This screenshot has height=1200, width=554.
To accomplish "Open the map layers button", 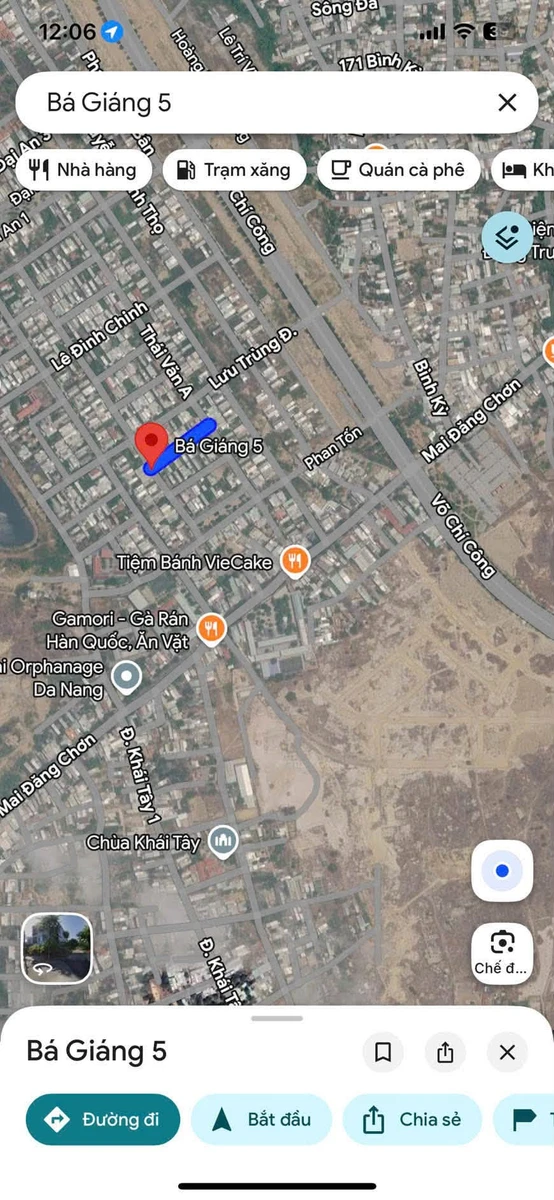I will (507, 238).
